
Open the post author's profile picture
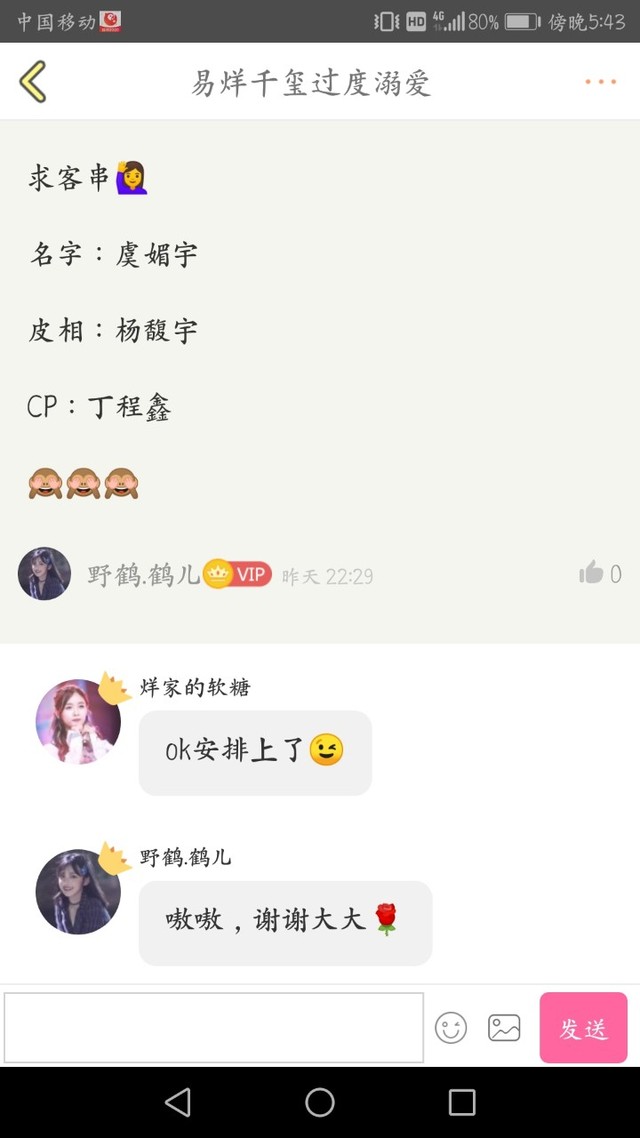click(44, 573)
